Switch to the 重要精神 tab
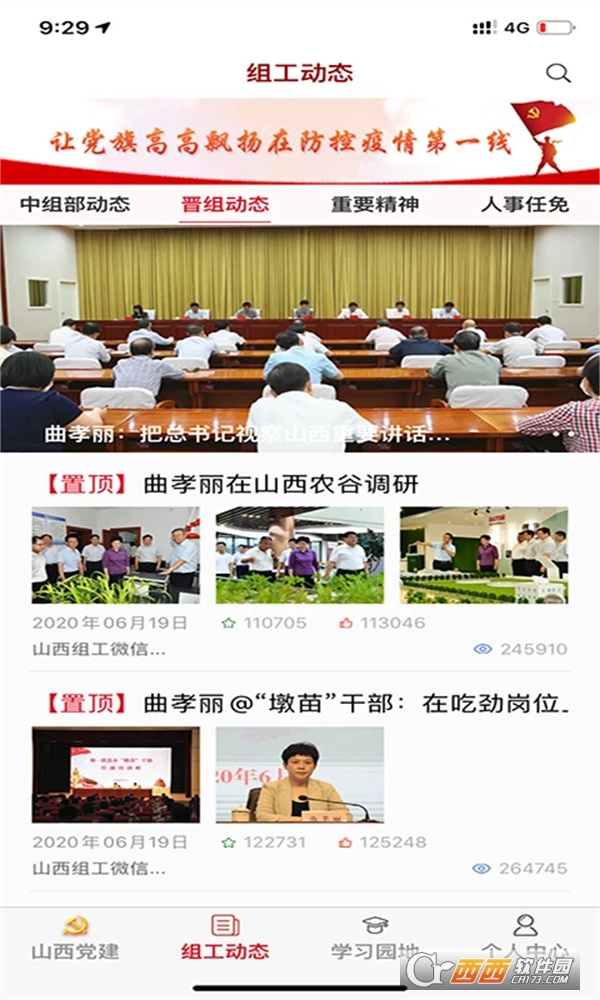 (x=375, y=205)
